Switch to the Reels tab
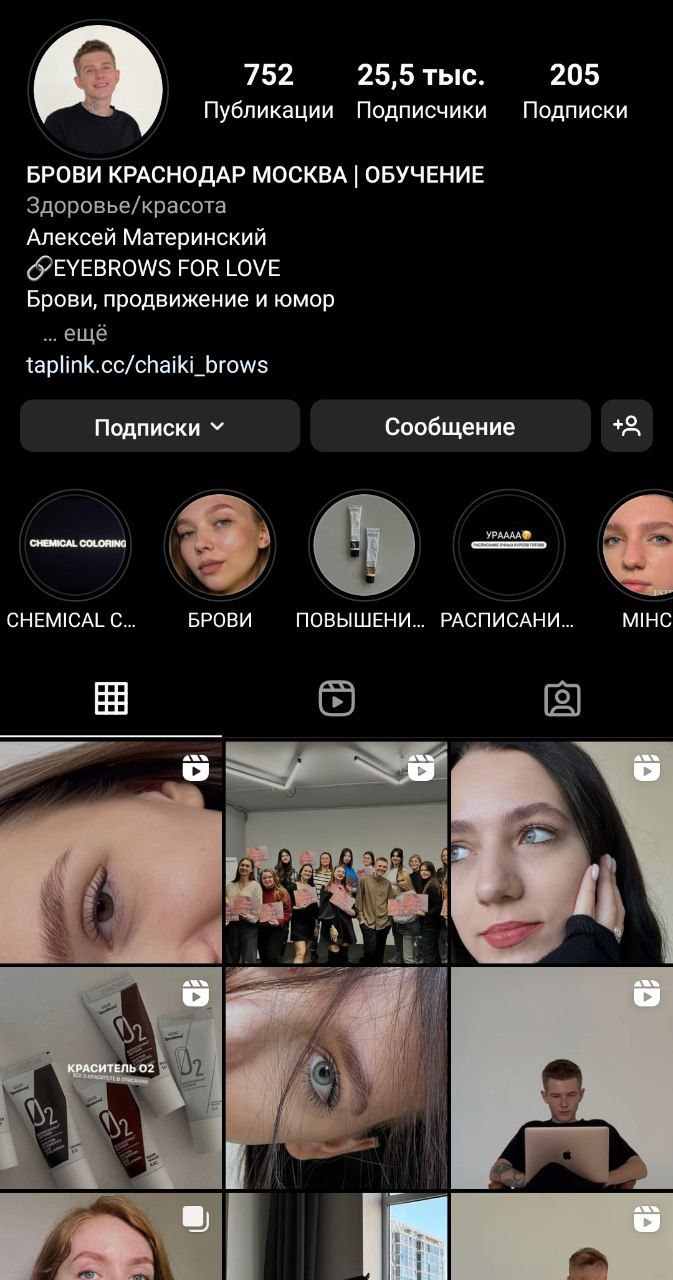 337,698
